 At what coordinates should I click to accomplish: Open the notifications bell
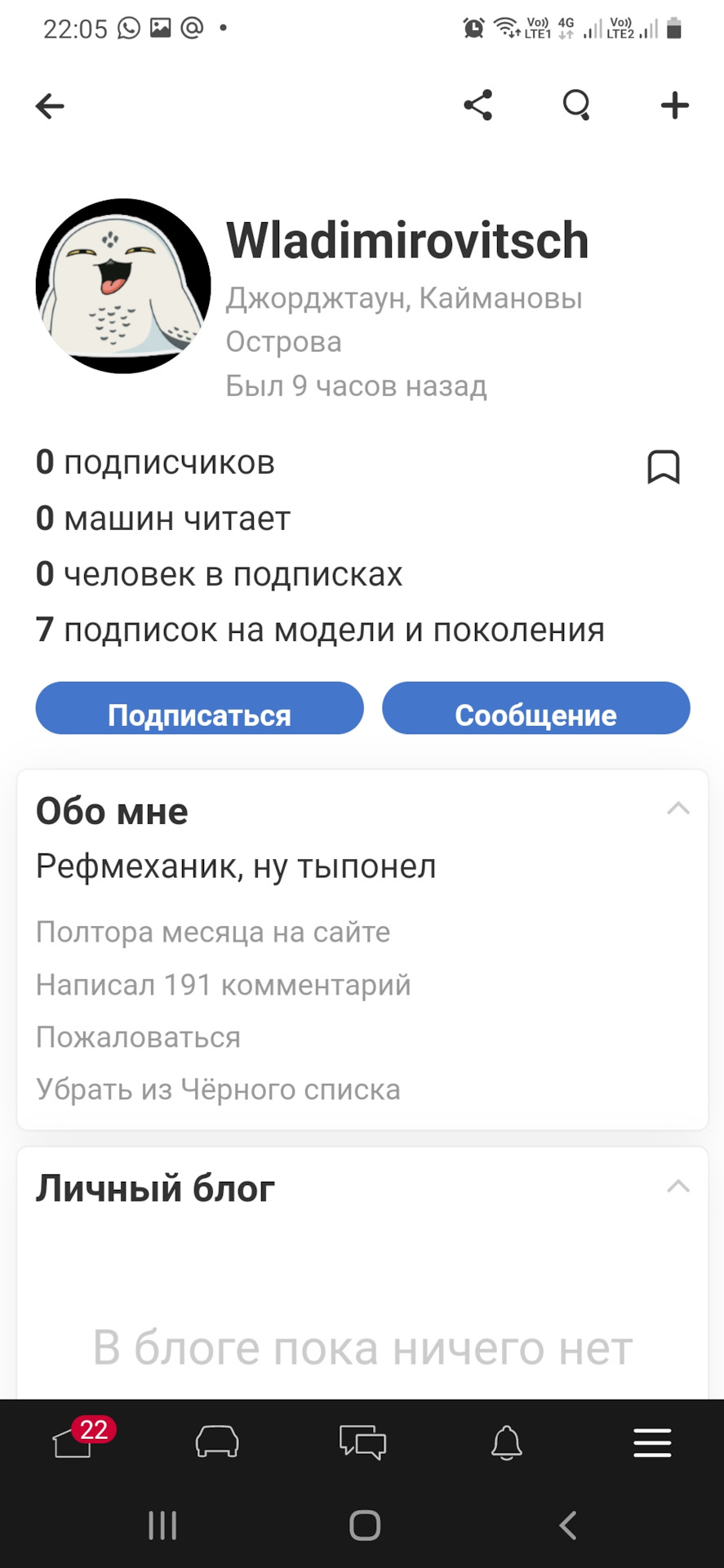click(x=506, y=1442)
